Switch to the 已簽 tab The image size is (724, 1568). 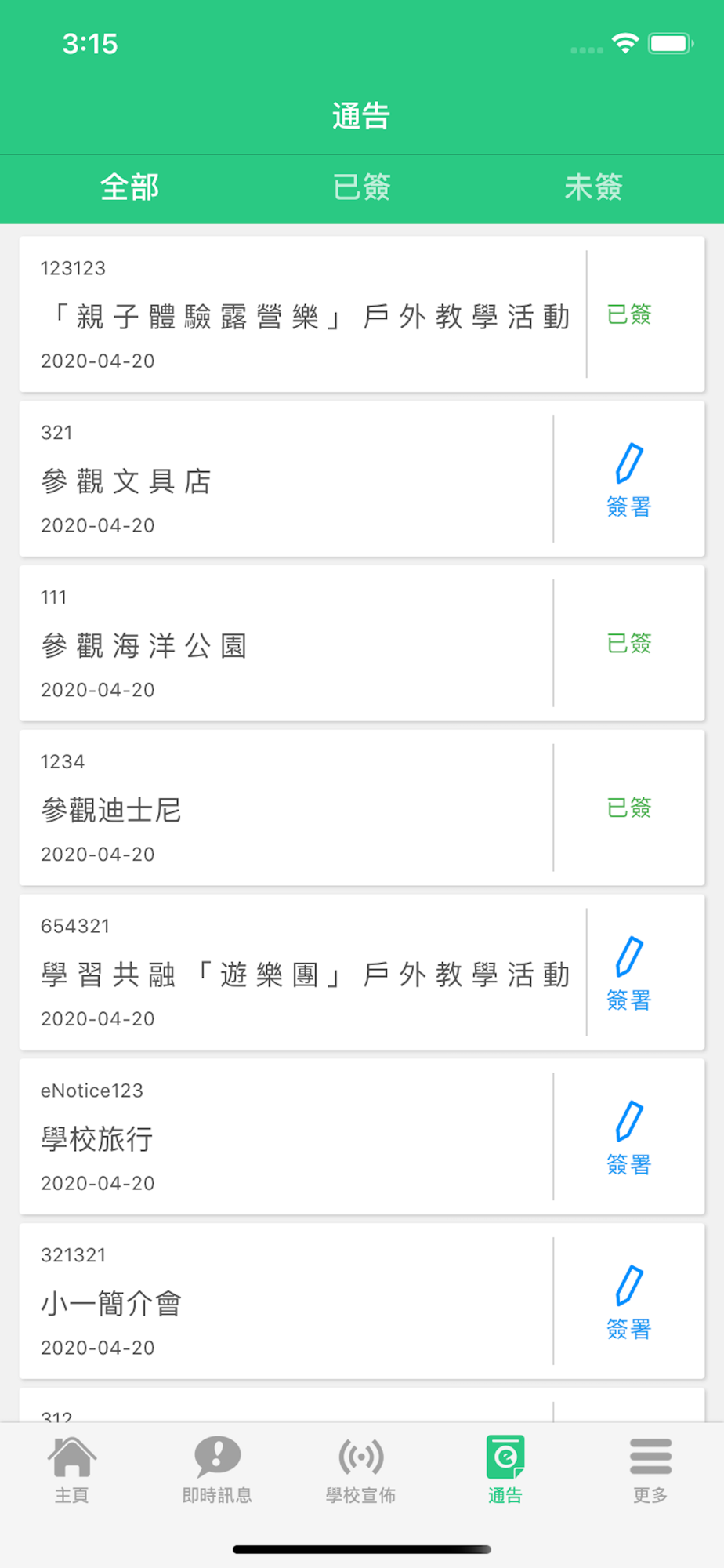(361, 188)
